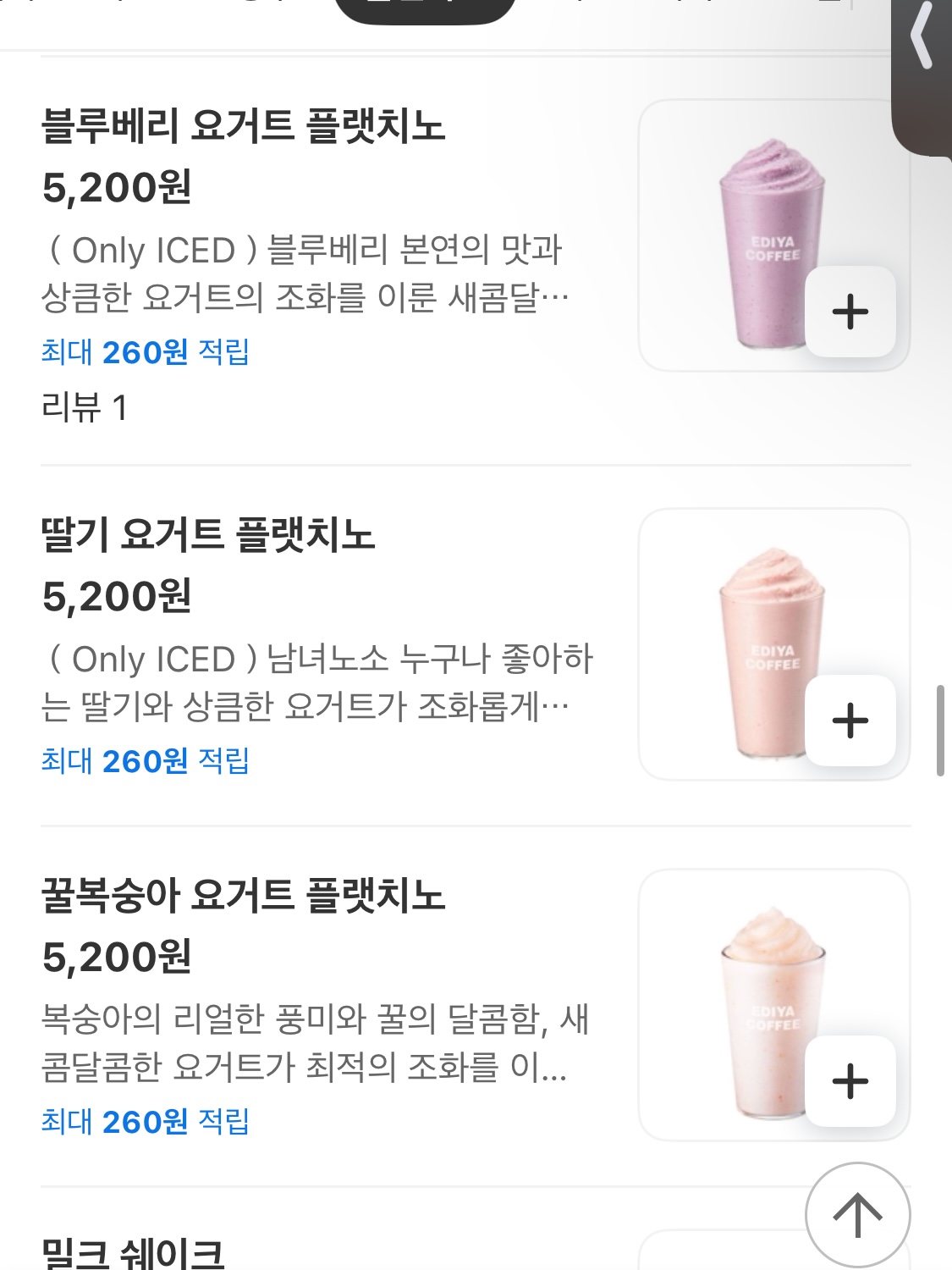The image size is (952, 1270).
Task: Tap the up-arrow button to return to top
Action: pos(857,1215)
